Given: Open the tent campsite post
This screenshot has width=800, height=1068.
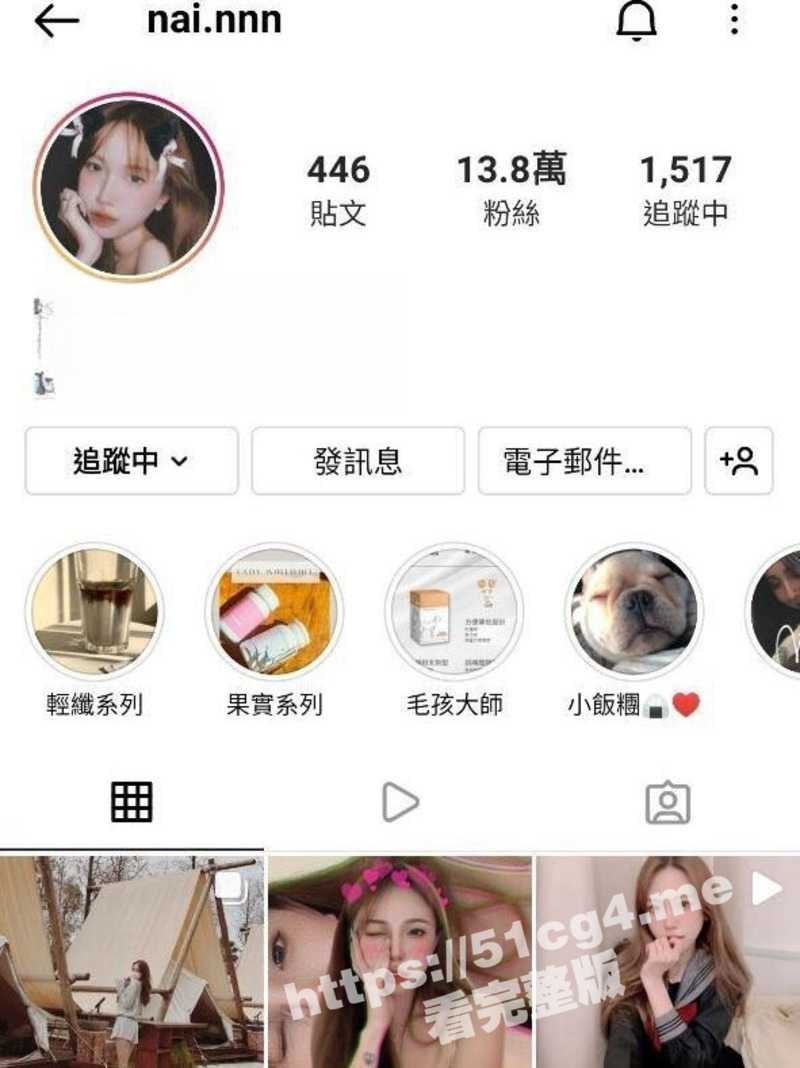Looking at the screenshot, I should pos(131,960).
